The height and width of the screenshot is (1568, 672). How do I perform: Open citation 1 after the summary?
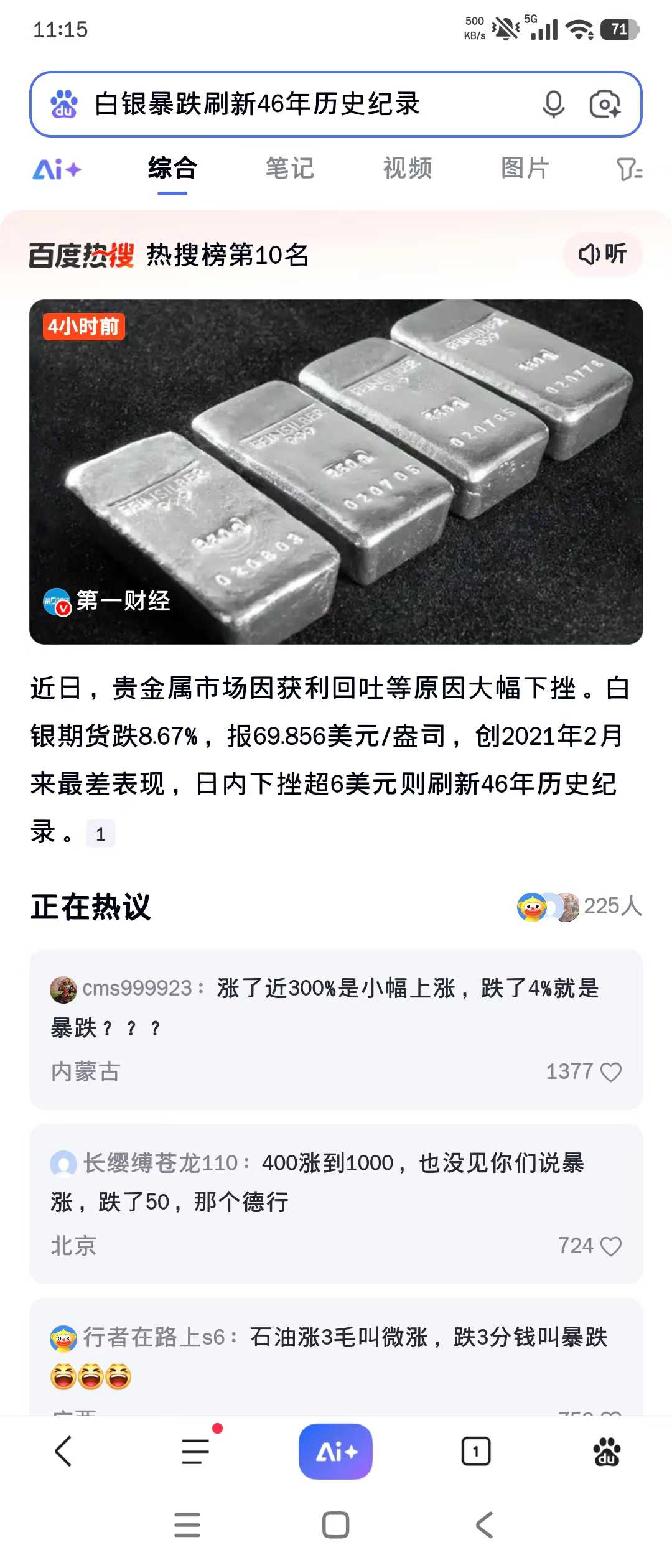click(100, 834)
